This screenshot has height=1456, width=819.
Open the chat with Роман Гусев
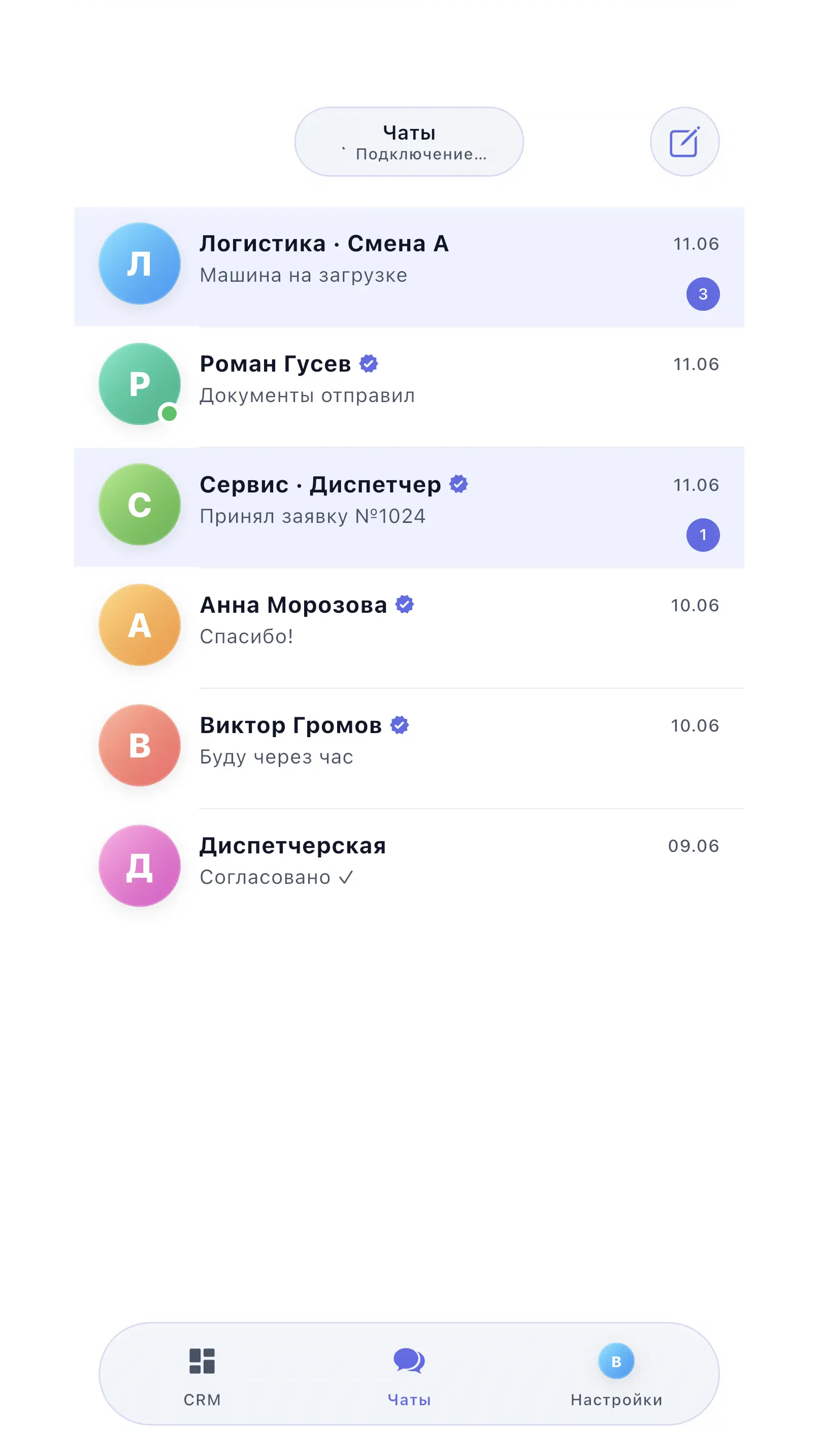tap(409, 387)
